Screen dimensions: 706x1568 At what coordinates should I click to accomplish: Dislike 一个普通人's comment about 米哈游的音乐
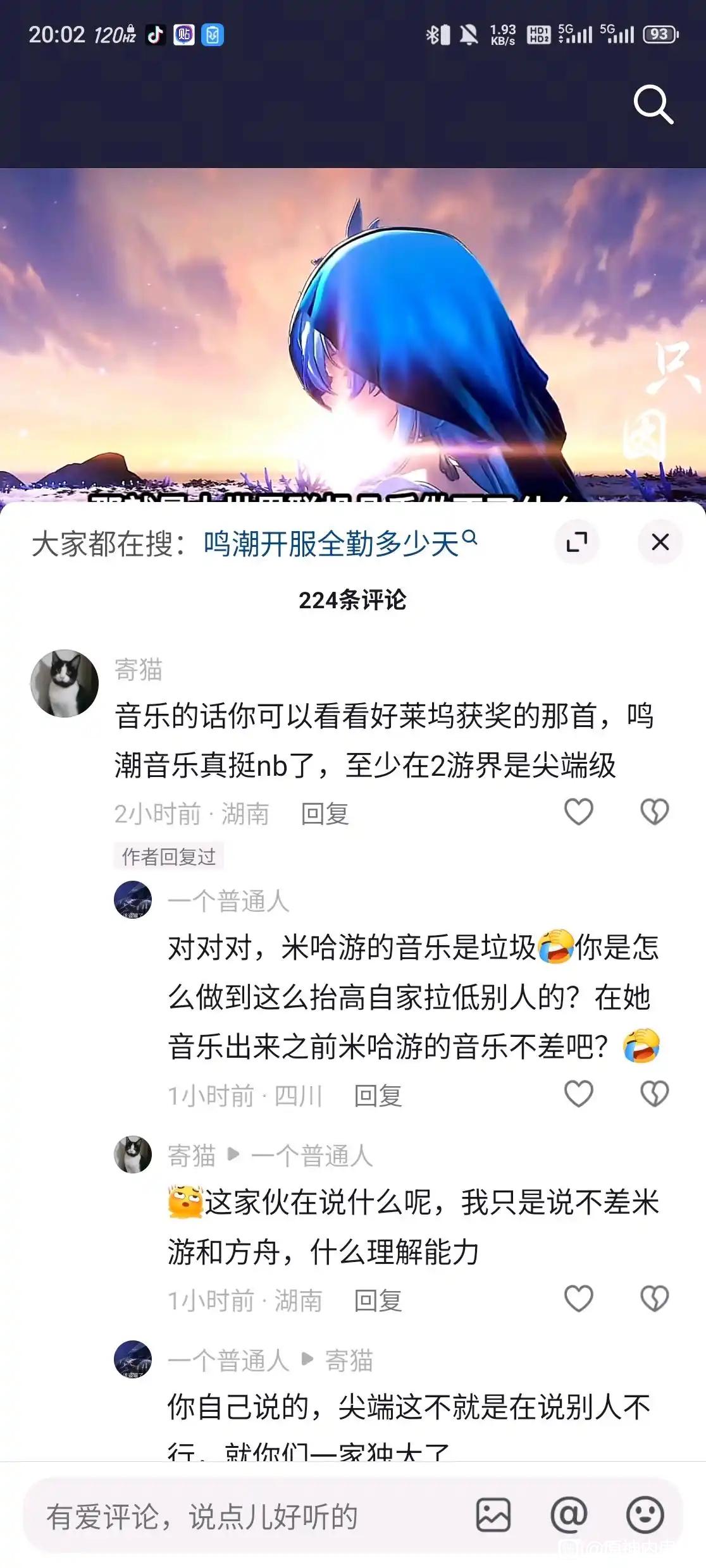coord(654,1094)
